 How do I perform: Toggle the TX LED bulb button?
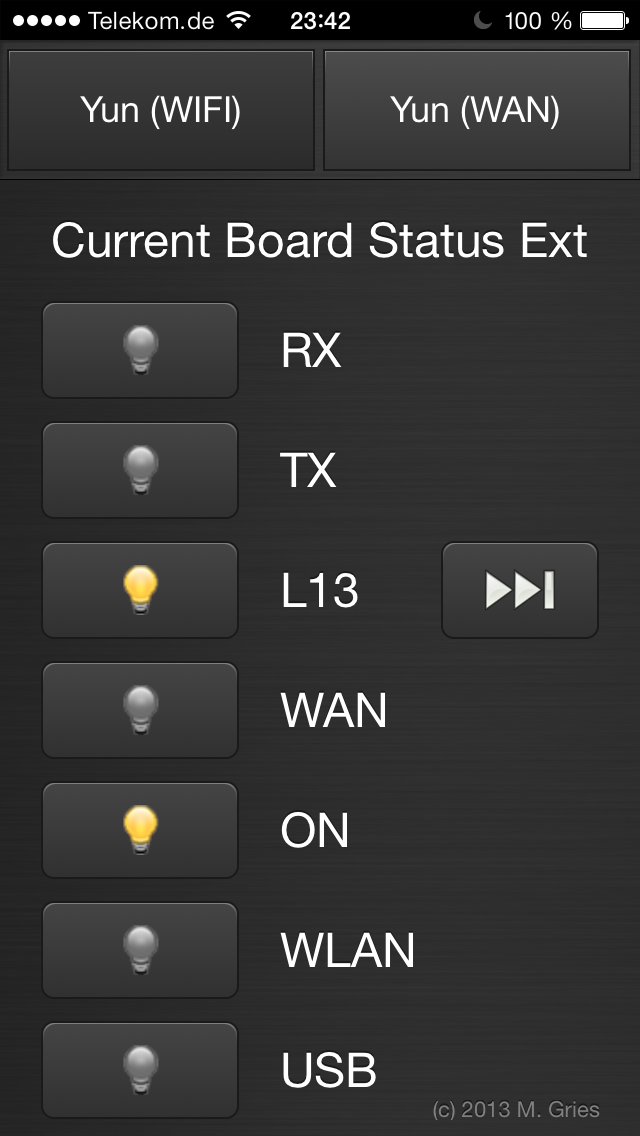point(140,470)
